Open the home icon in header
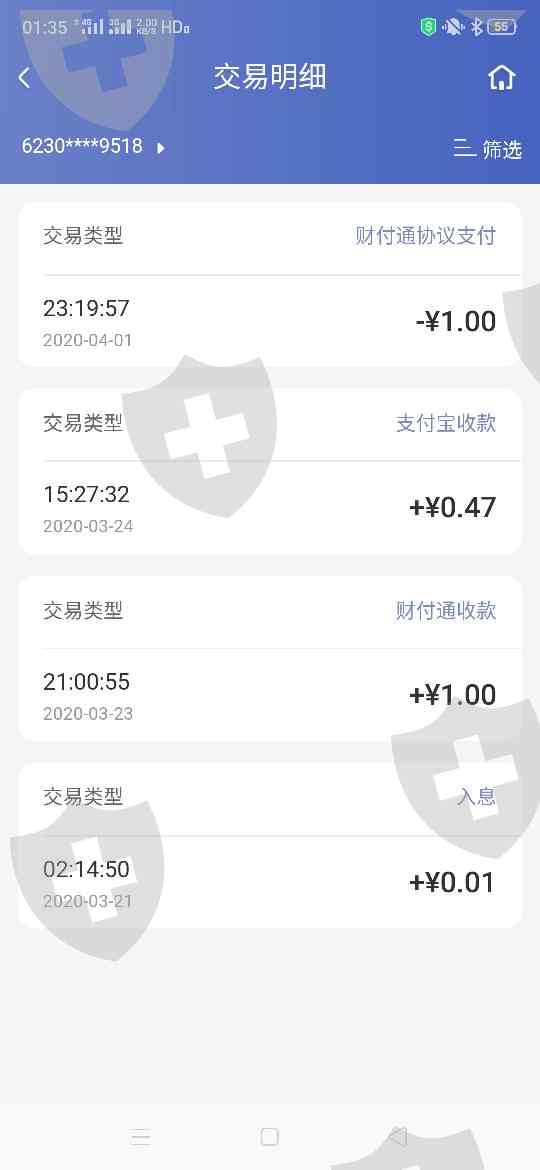The height and width of the screenshot is (1170, 540). tap(502, 78)
